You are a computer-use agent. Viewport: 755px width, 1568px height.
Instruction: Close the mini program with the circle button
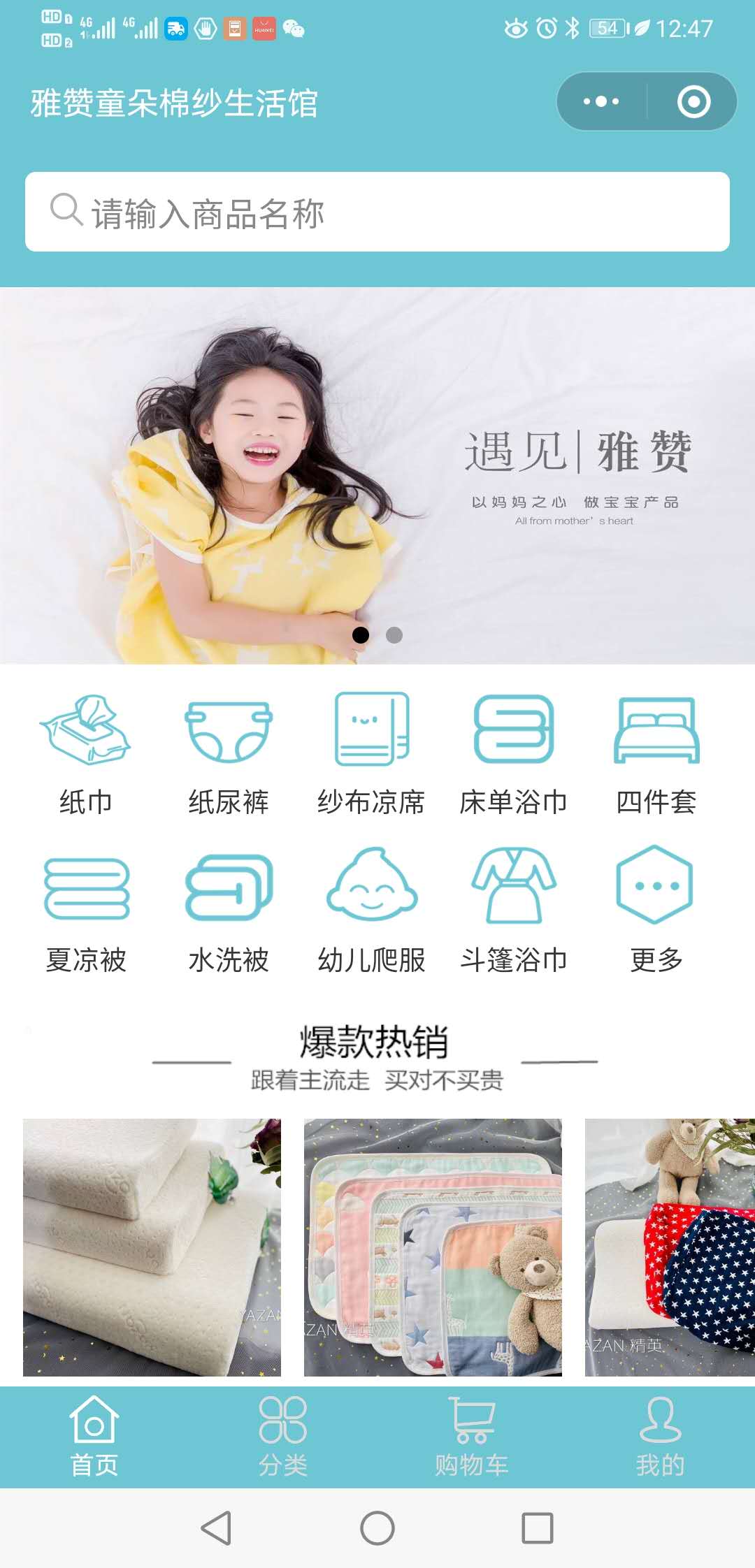tap(693, 102)
